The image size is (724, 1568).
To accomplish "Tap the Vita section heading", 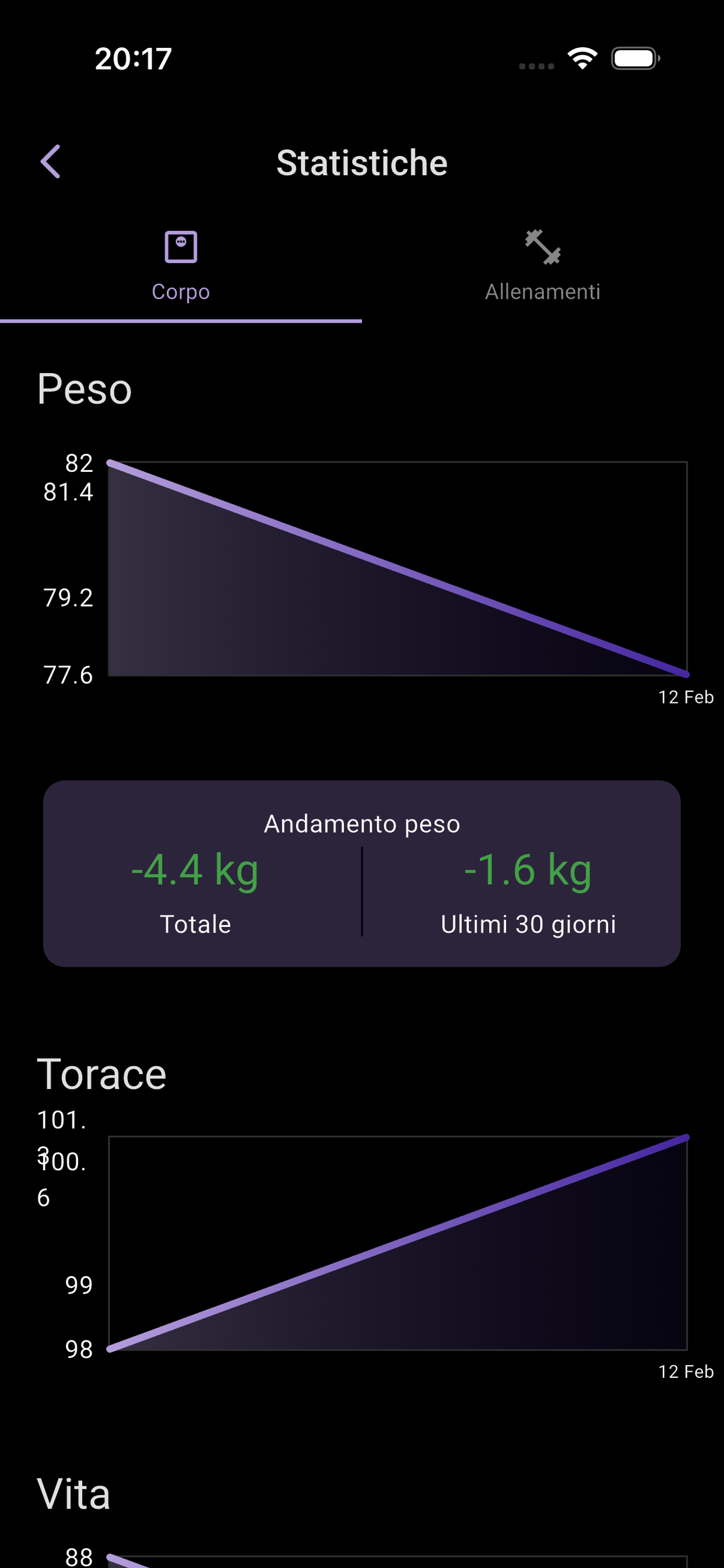I will 72,1493.
